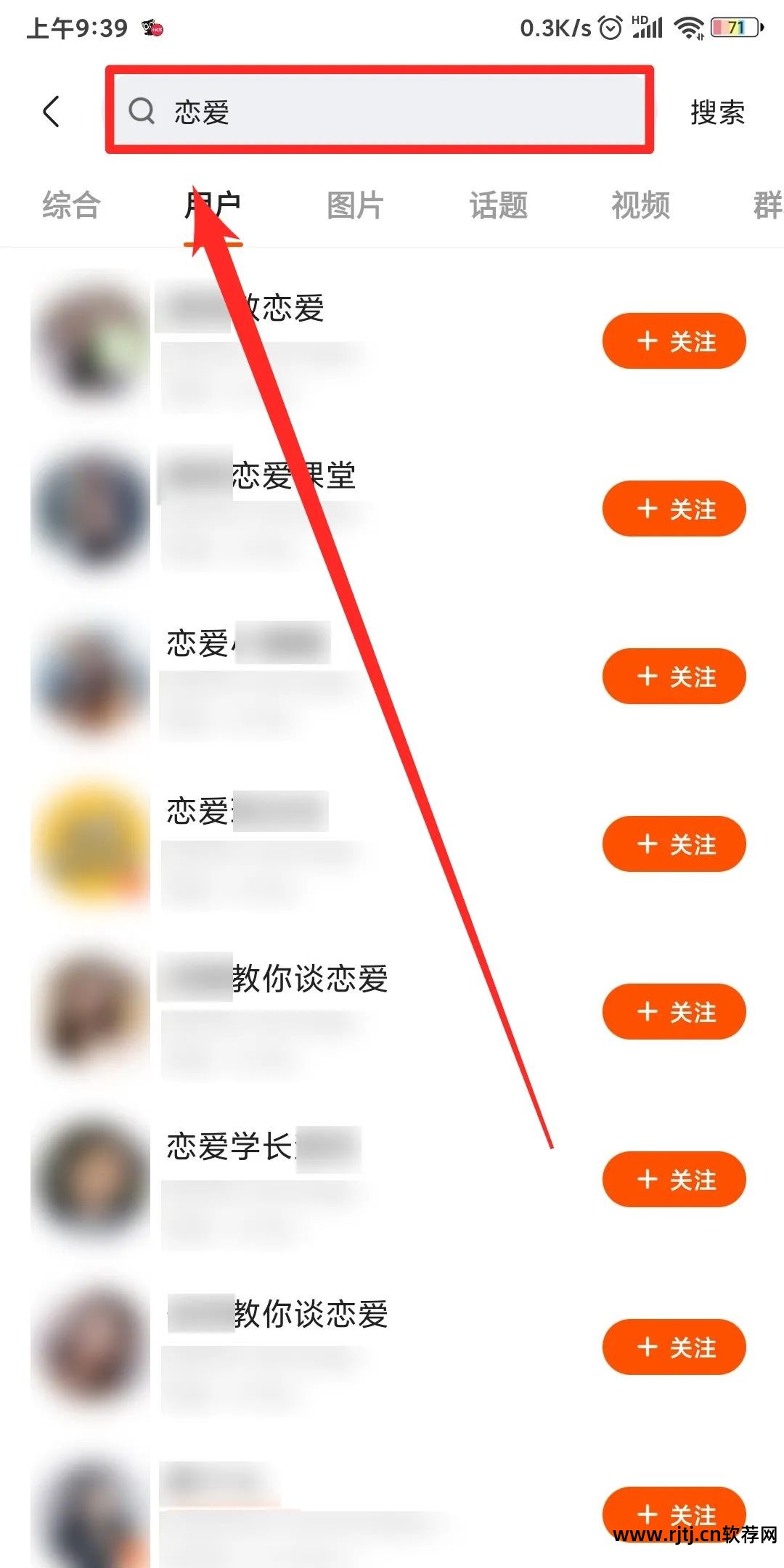
Task: Tap the 搜索 button
Action: (x=716, y=113)
